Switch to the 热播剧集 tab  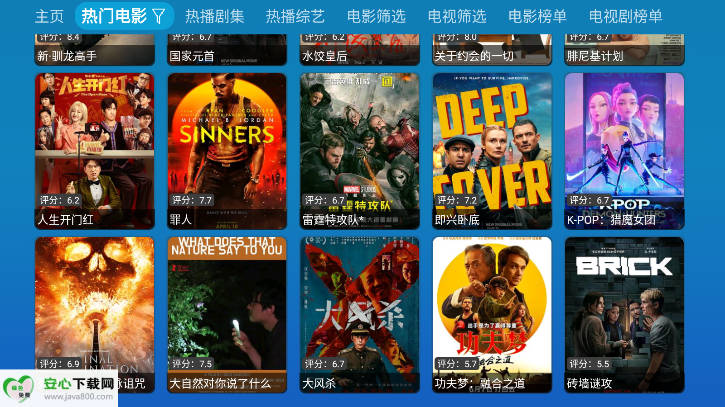[214, 16]
